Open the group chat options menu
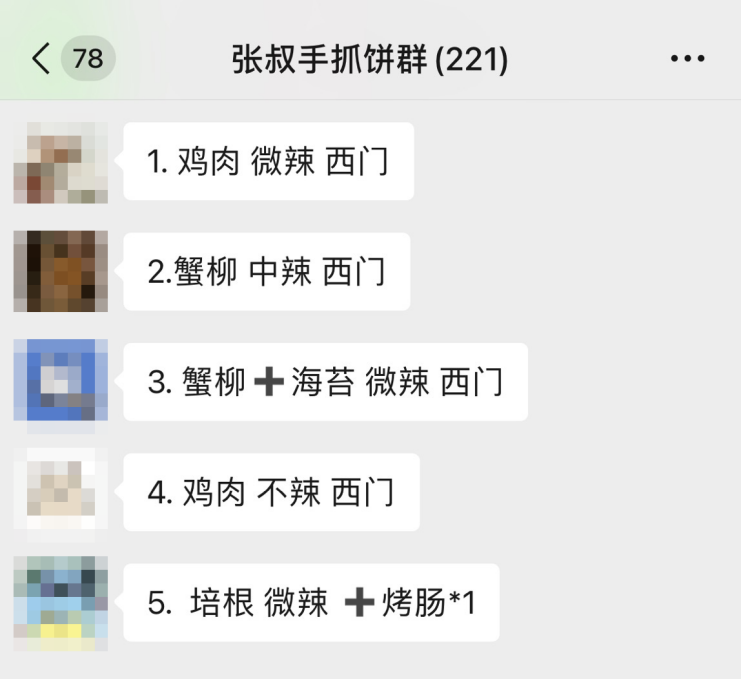 pos(687,60)
